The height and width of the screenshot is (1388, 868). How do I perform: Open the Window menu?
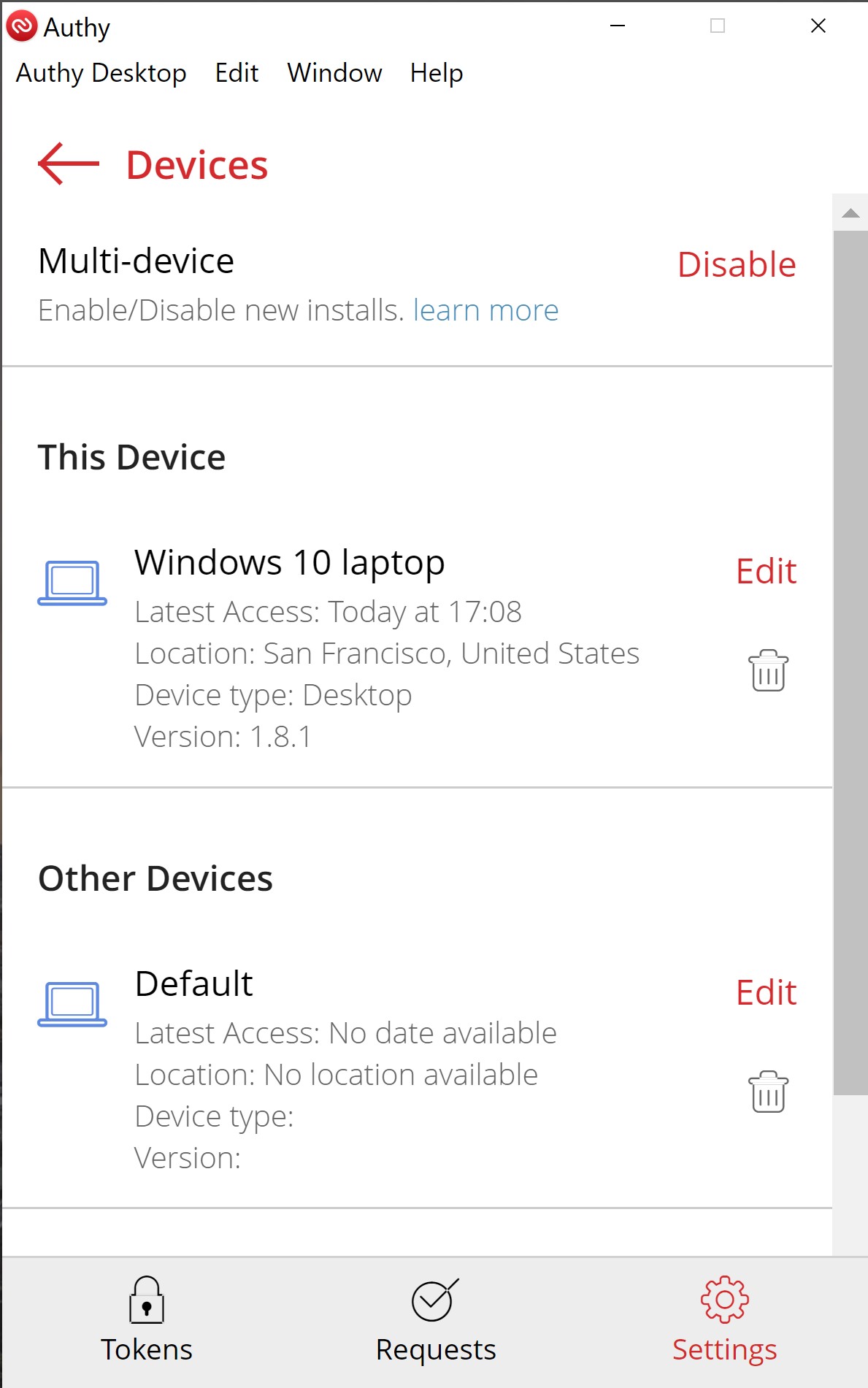coord(334,73)
